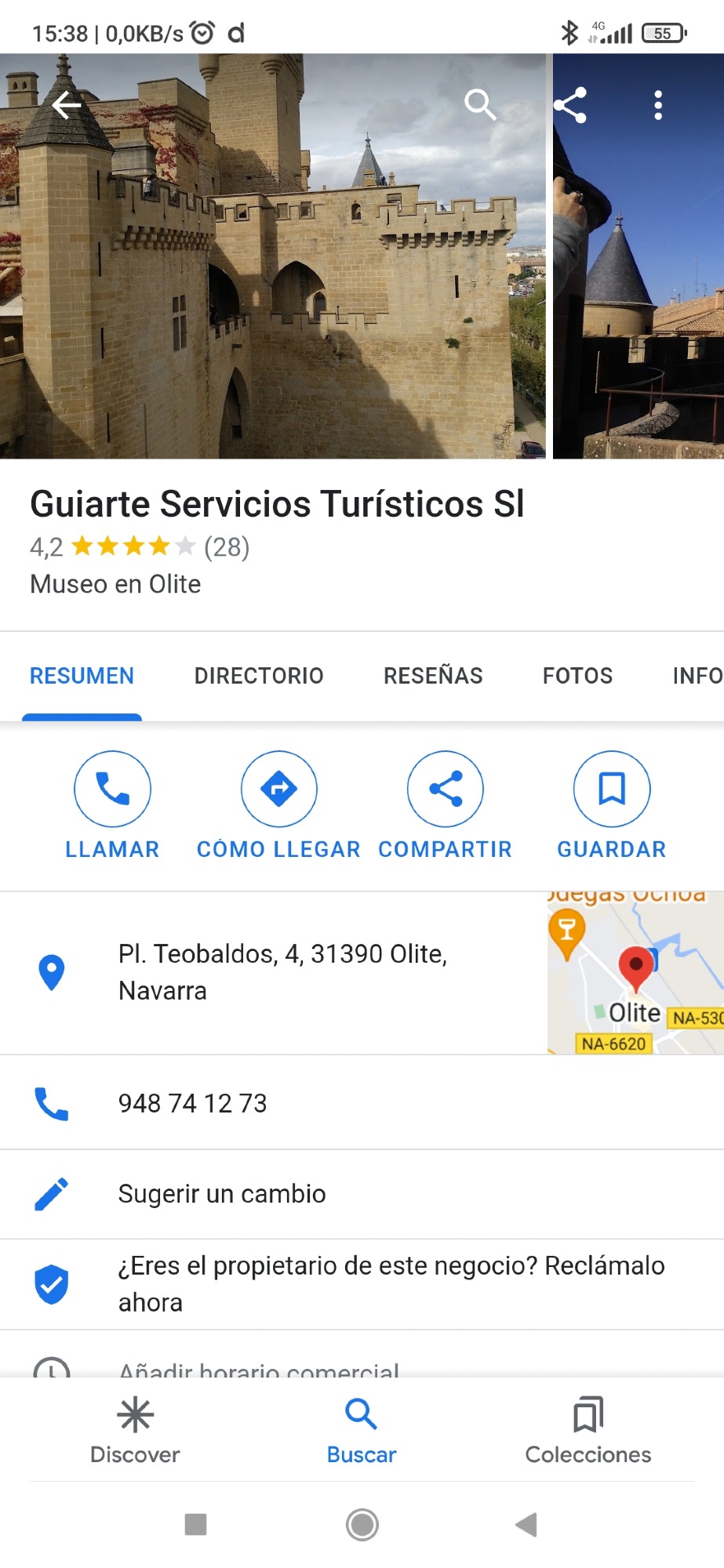The height and width of the screenshot is (1568, 724).
Task: Dial the phone number 948 74 12 73
Action: click(192, 1103)
